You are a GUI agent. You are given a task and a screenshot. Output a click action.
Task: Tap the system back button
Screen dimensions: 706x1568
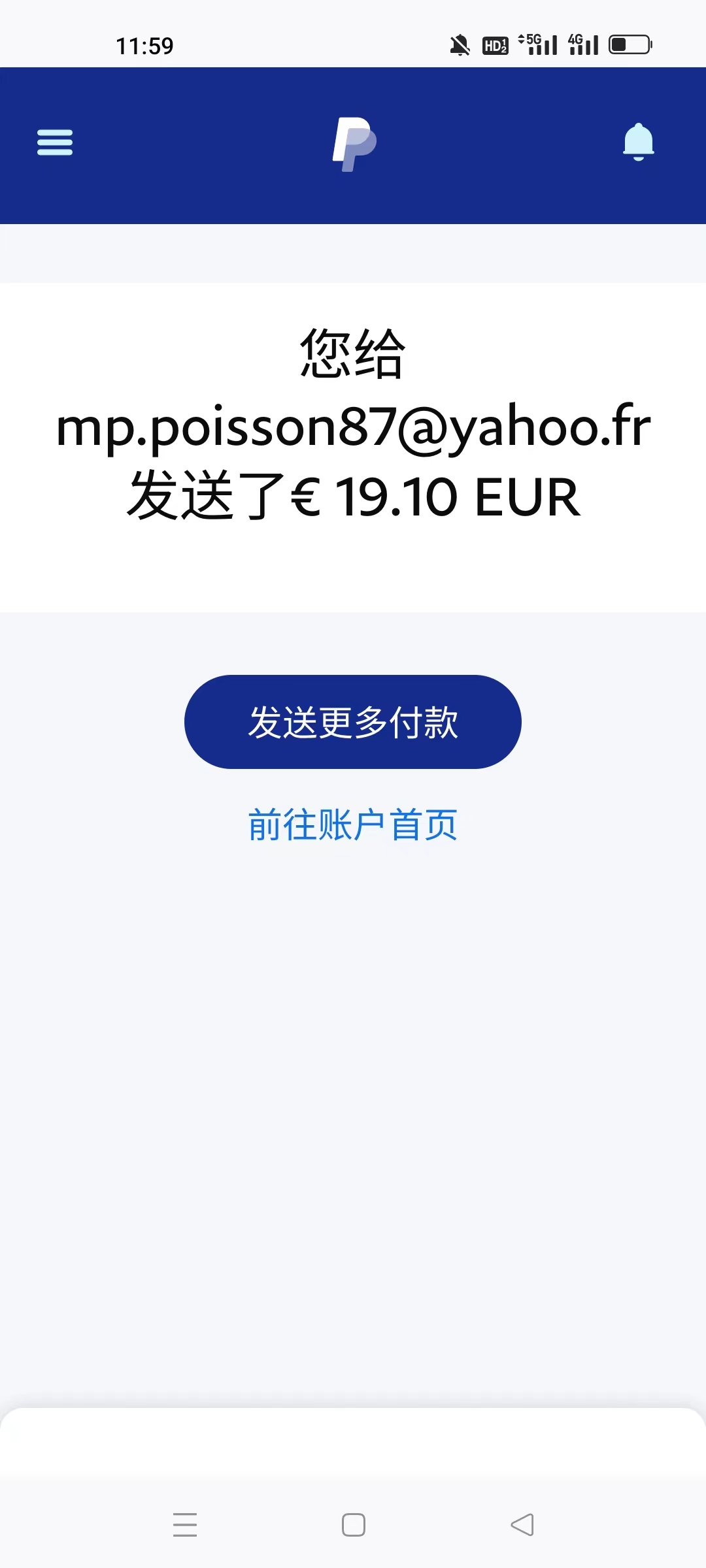(522, 1525)
